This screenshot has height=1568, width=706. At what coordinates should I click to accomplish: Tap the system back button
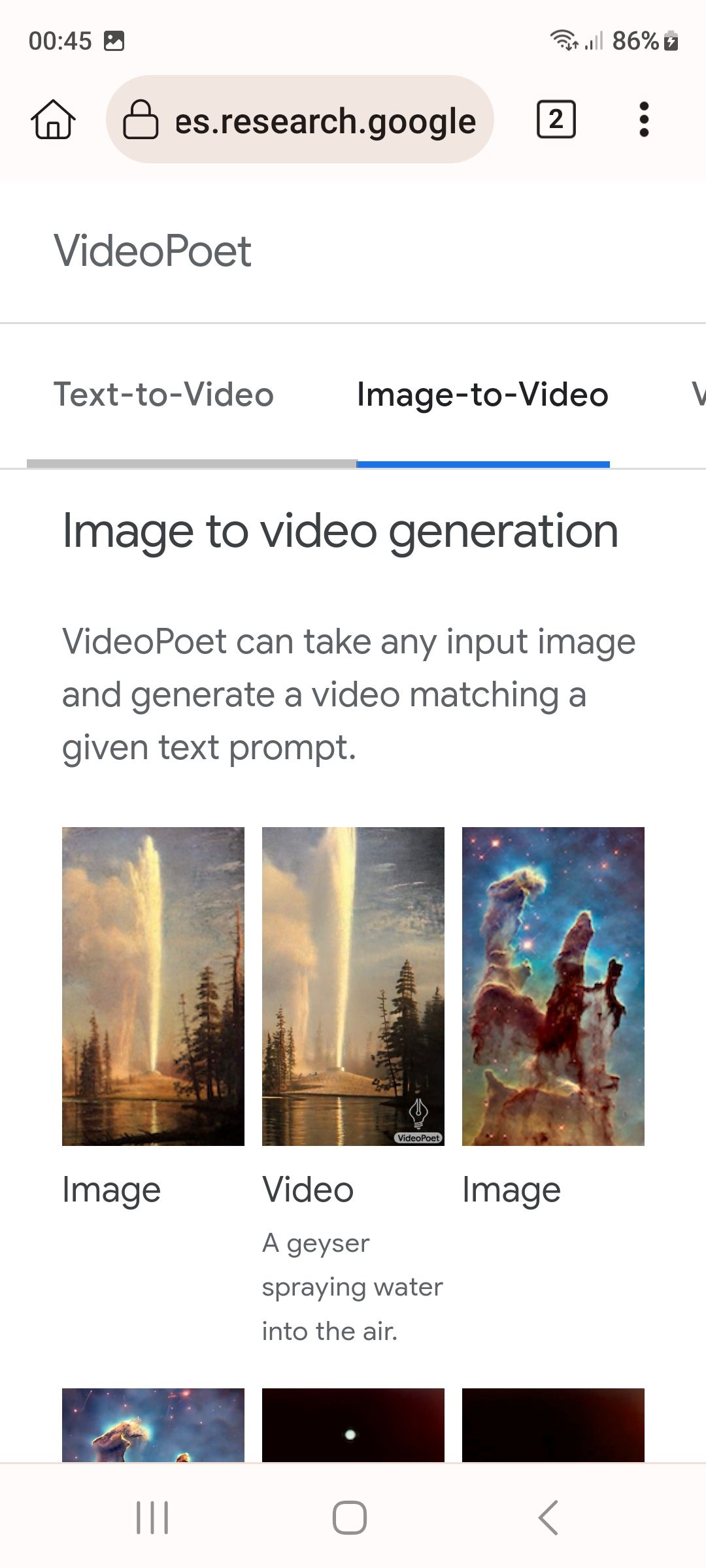[548, 1517]
